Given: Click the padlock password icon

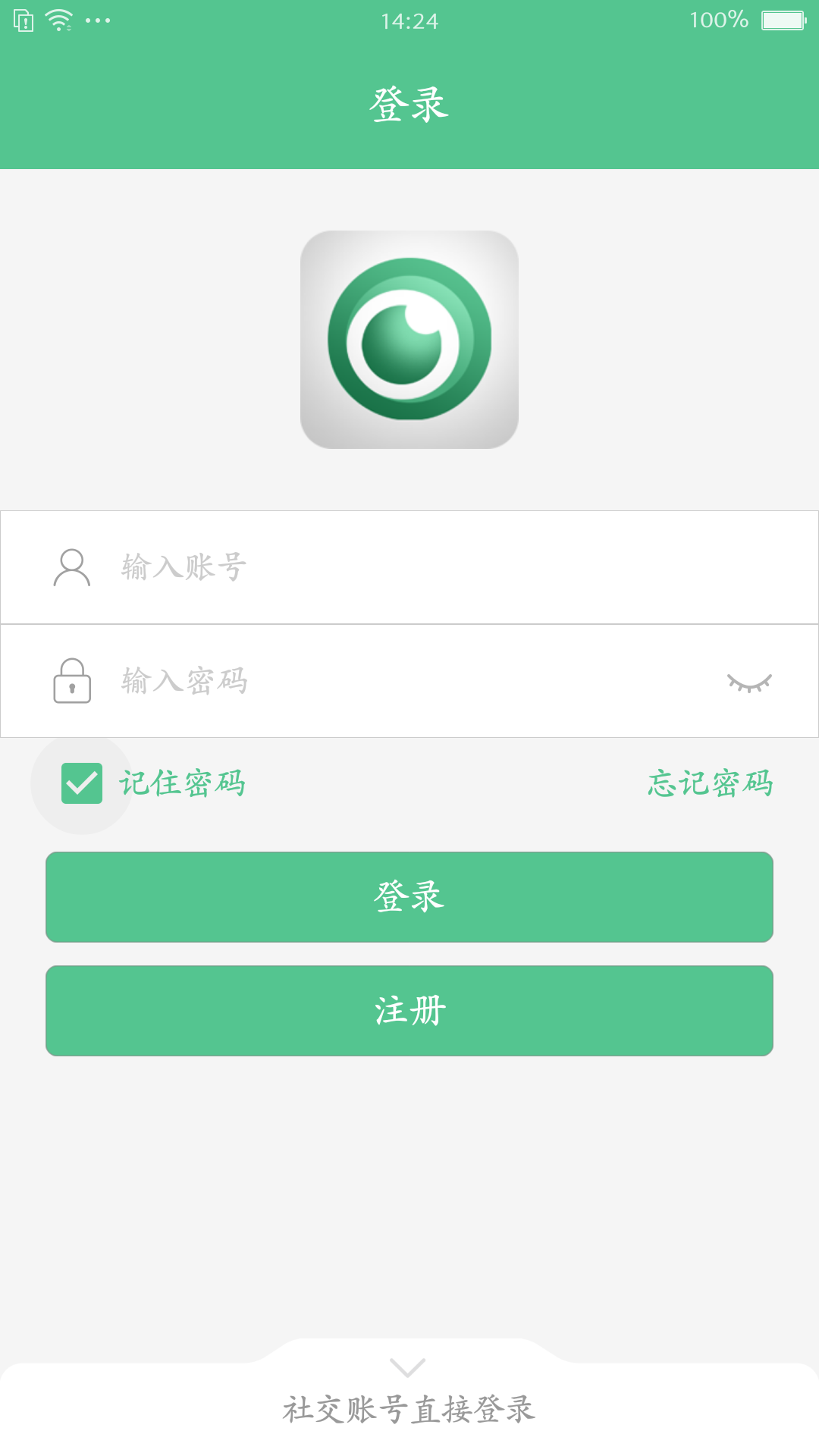Looking at the screenshot, I should (x=72, y=681).
